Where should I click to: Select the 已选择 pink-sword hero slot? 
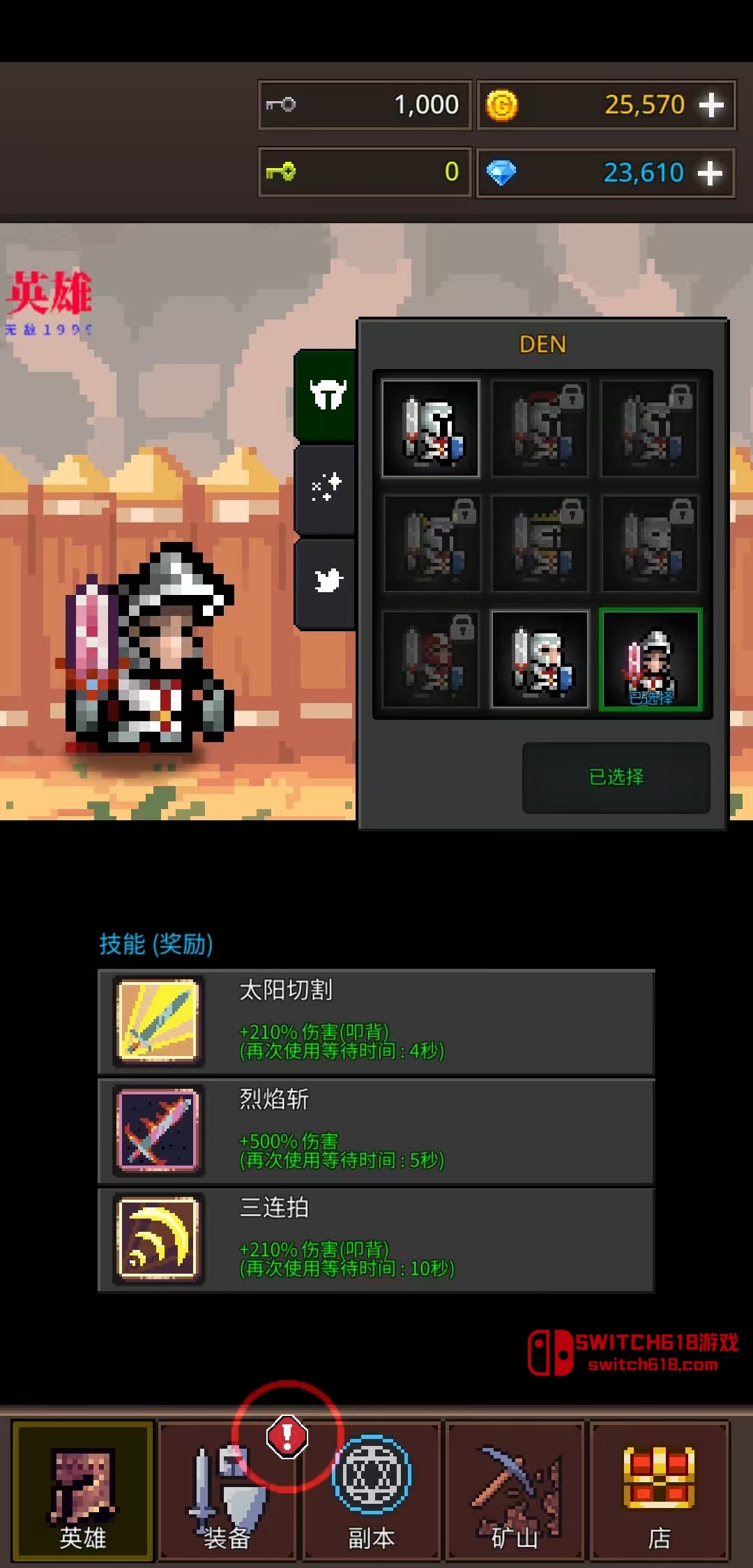pyautogui.click(x=651, y=660)
